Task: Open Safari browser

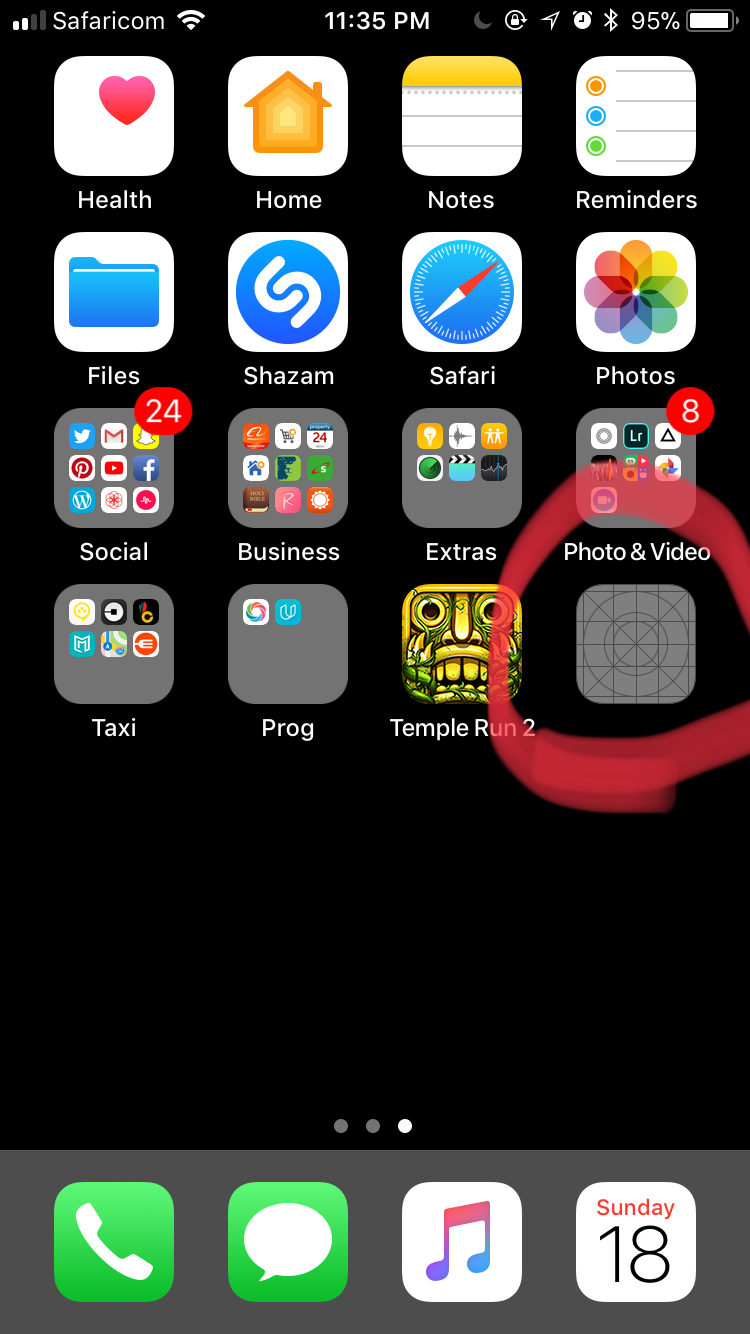Action: (462, 292)
